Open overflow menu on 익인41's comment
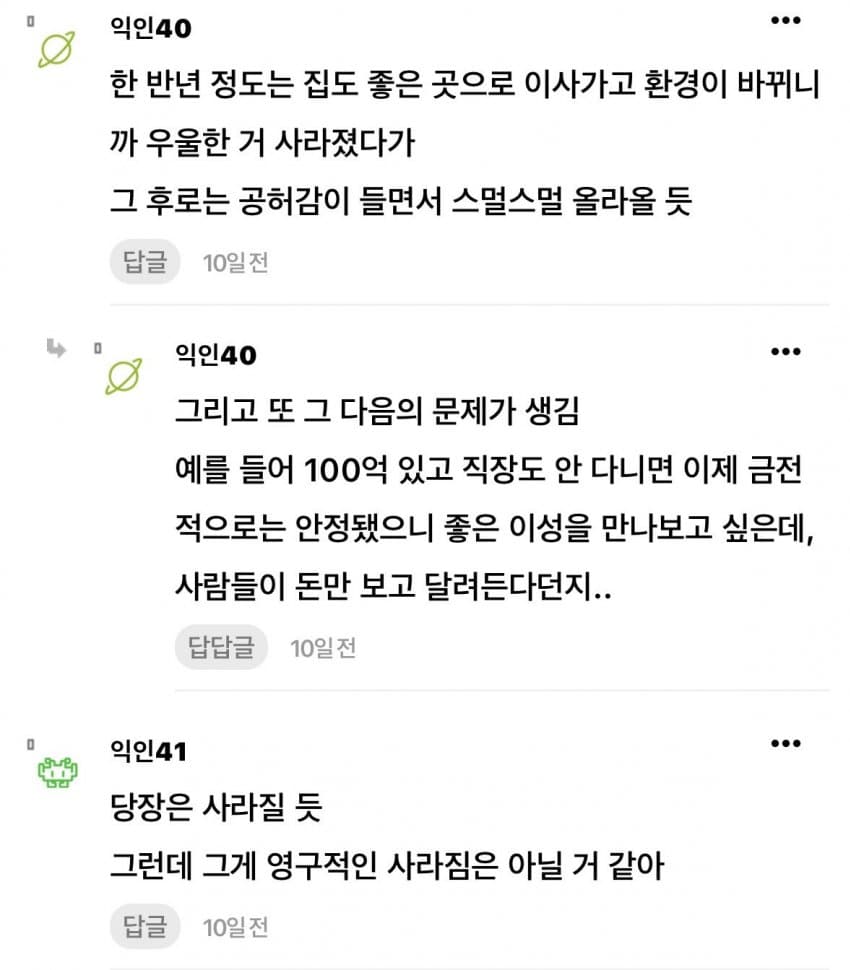Viewport: 850px width, 970px height. 785,743
